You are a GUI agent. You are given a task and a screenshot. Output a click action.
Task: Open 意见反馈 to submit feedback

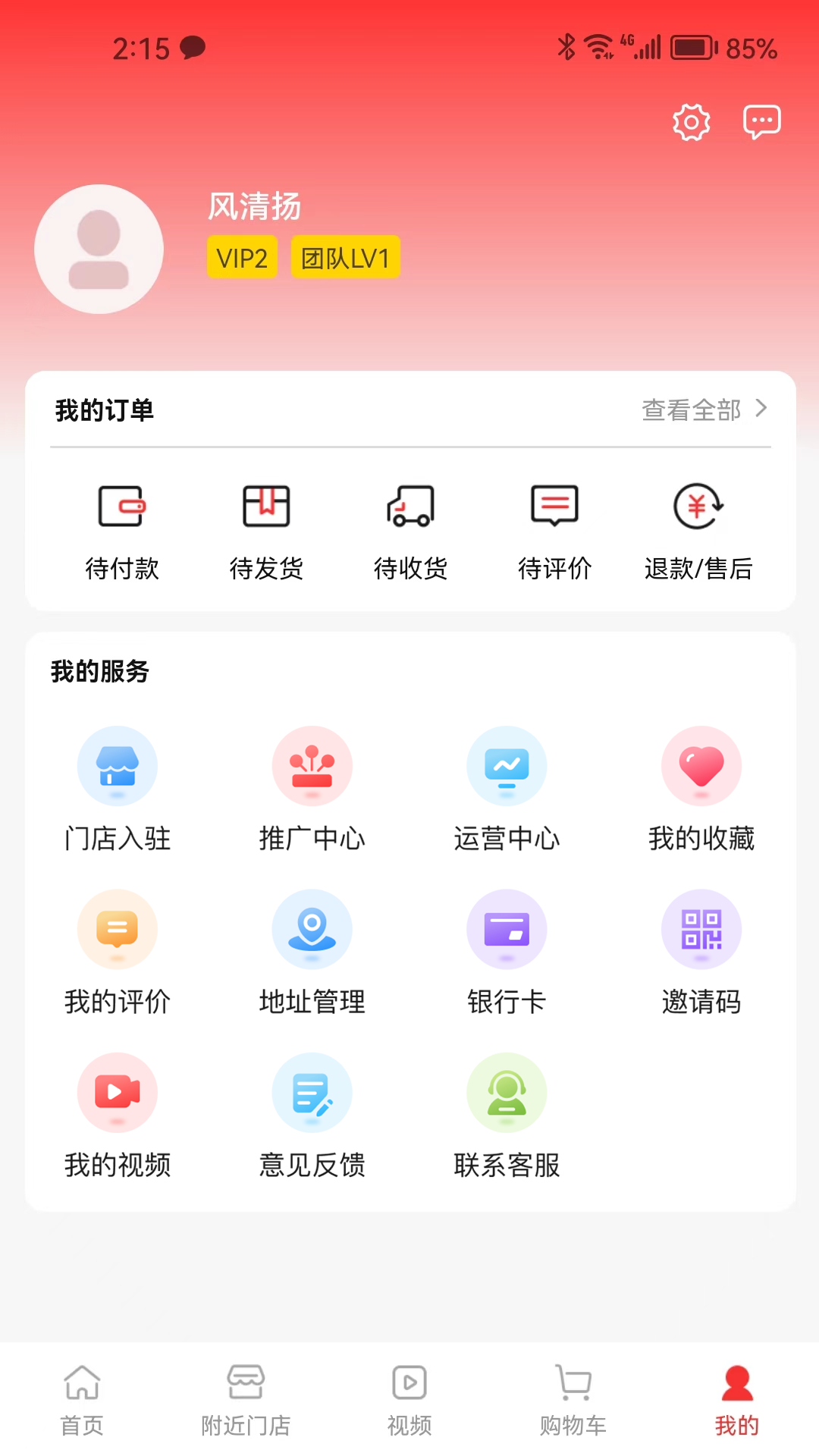312,1115
